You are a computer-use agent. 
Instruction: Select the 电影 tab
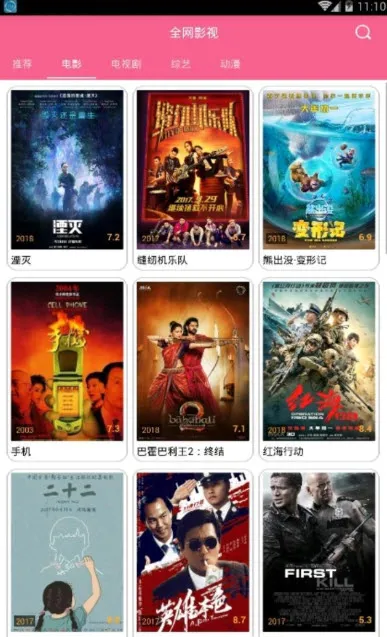point(71,64)
